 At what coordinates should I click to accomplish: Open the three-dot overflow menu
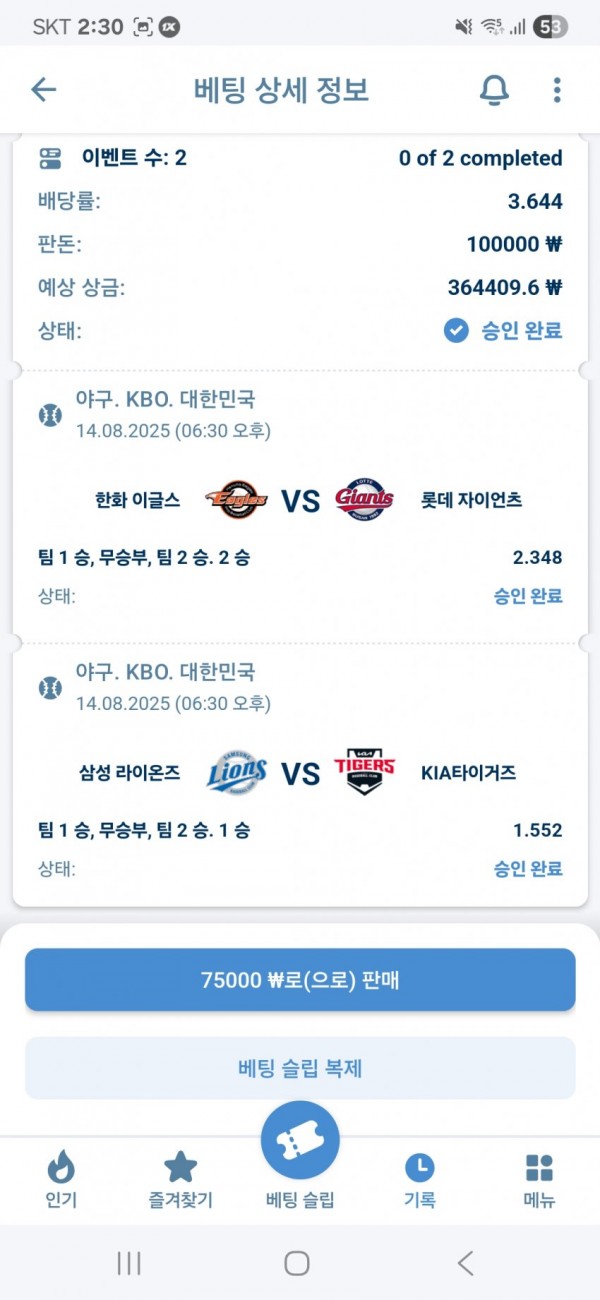(557, 90)
